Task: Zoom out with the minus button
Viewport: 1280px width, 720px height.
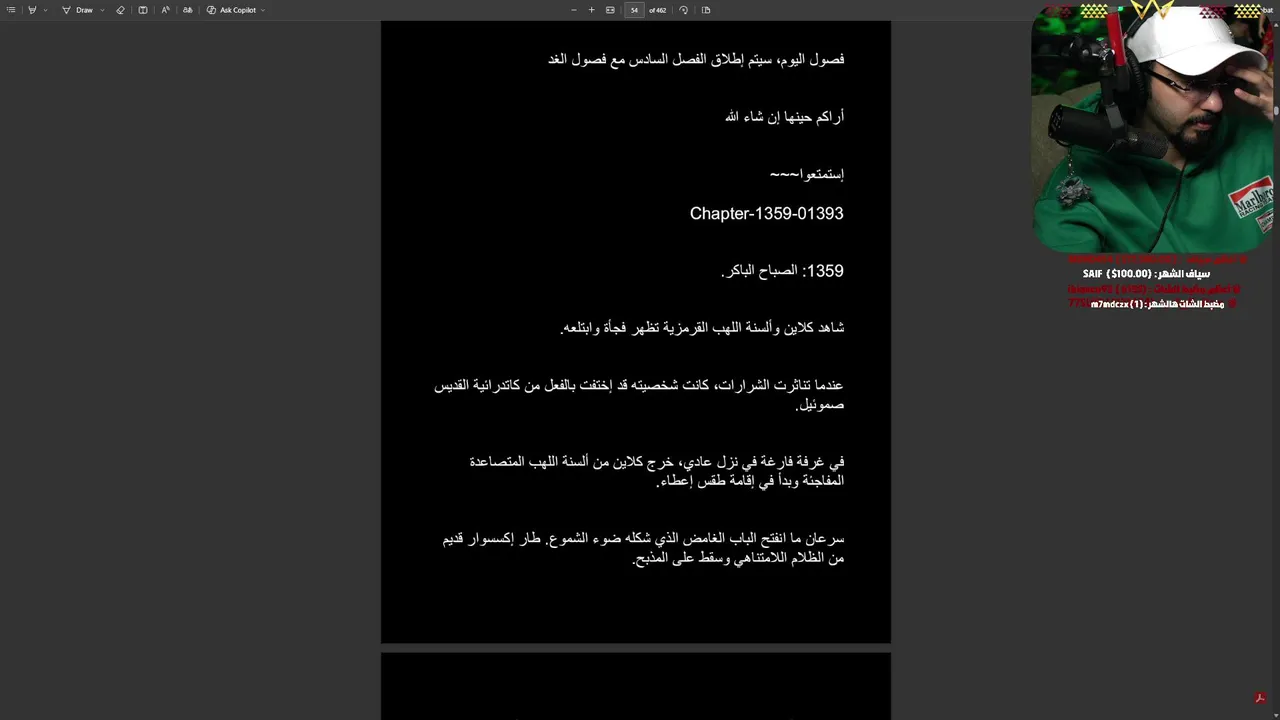Action: click(574, 10)
